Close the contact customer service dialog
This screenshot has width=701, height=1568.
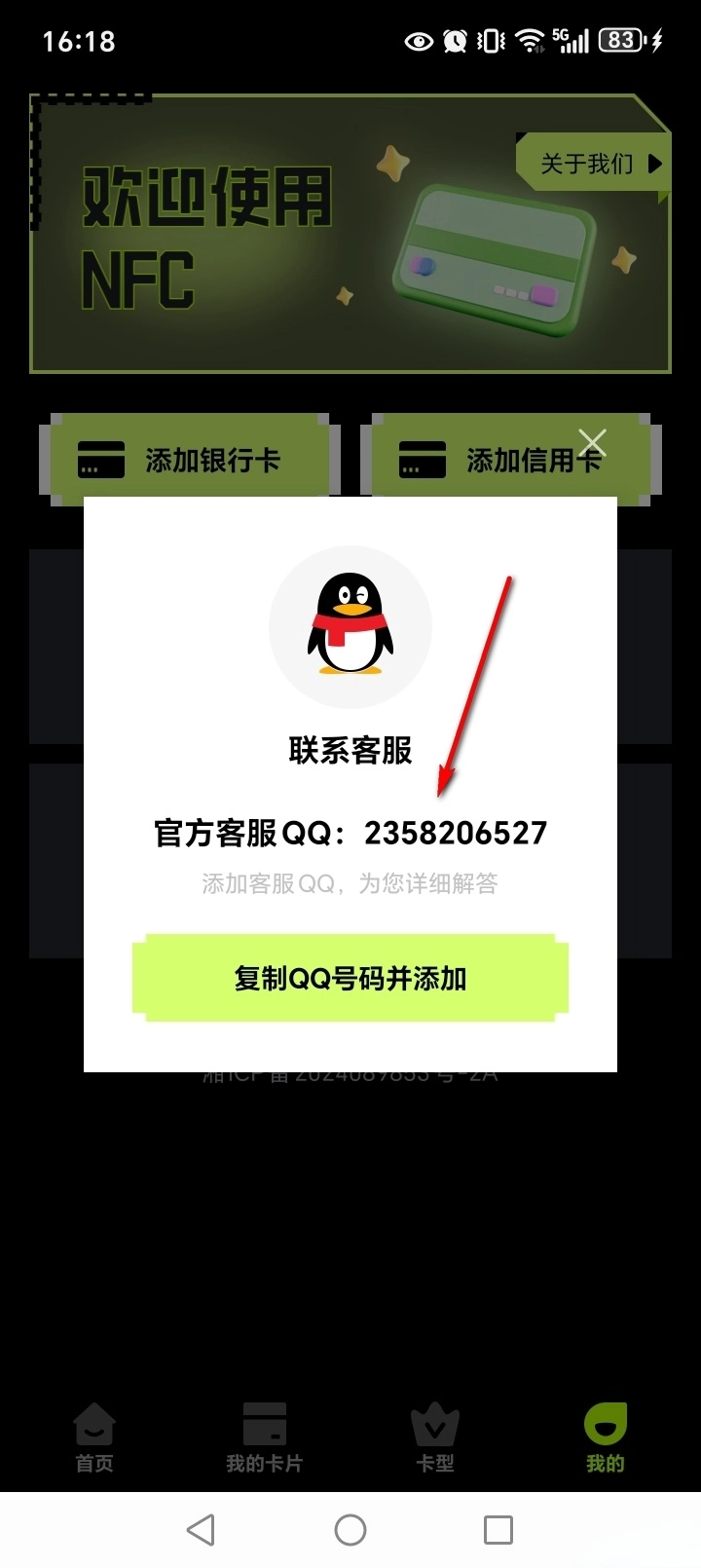click(x=592, y=443)
